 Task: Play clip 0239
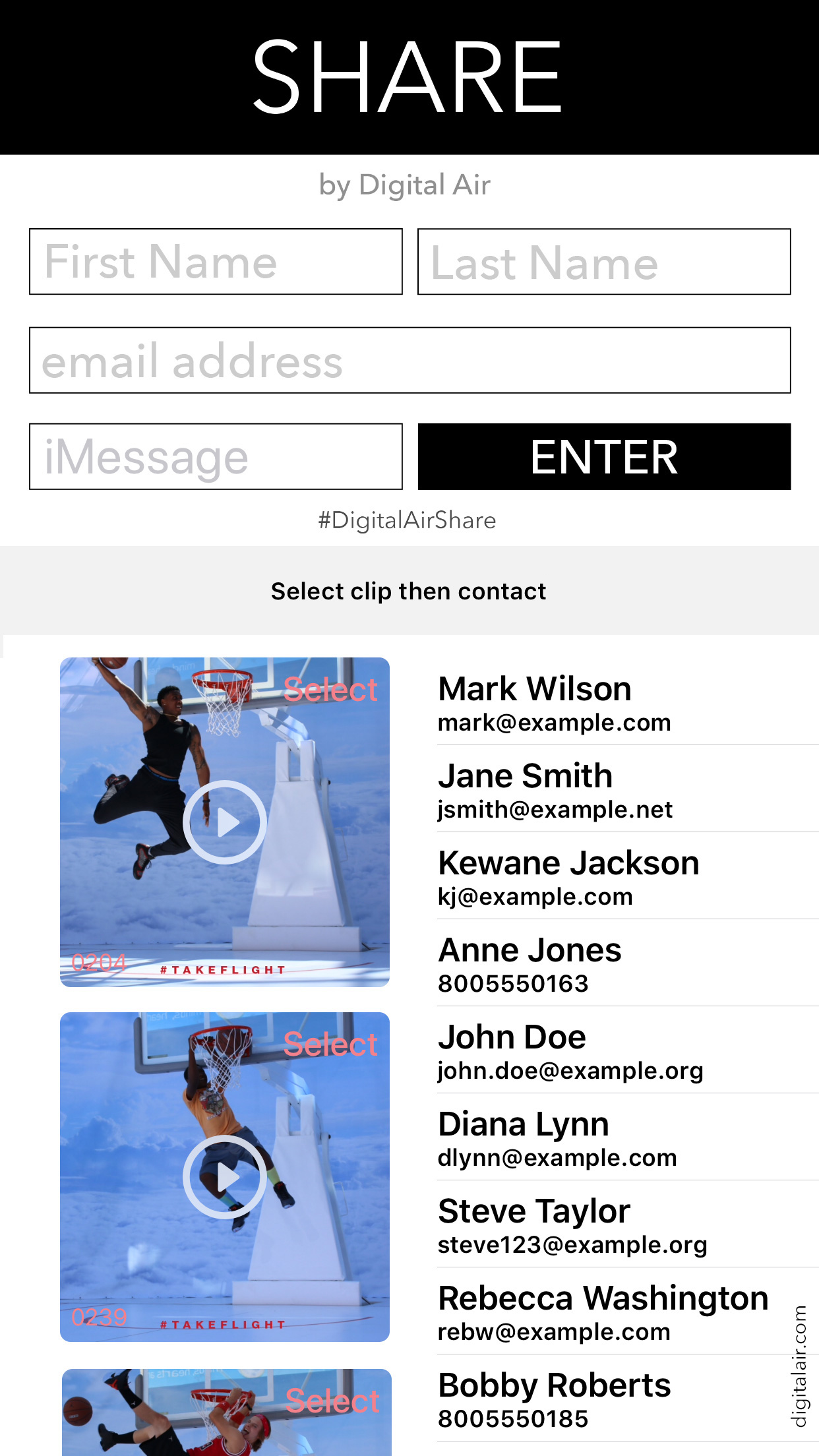click(224, 1177)
